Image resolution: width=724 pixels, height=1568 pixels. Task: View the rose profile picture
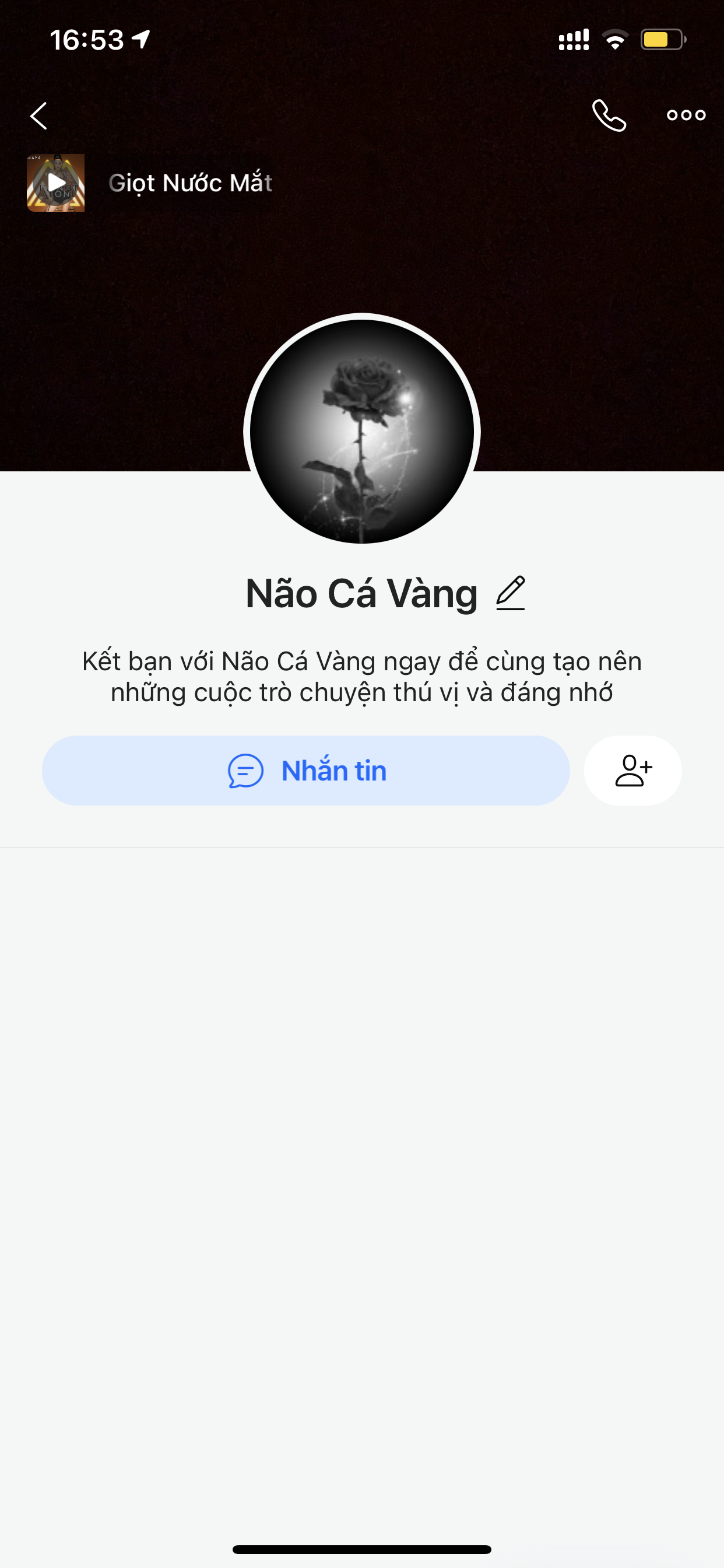pyautogui.click(x=362, y=432)
